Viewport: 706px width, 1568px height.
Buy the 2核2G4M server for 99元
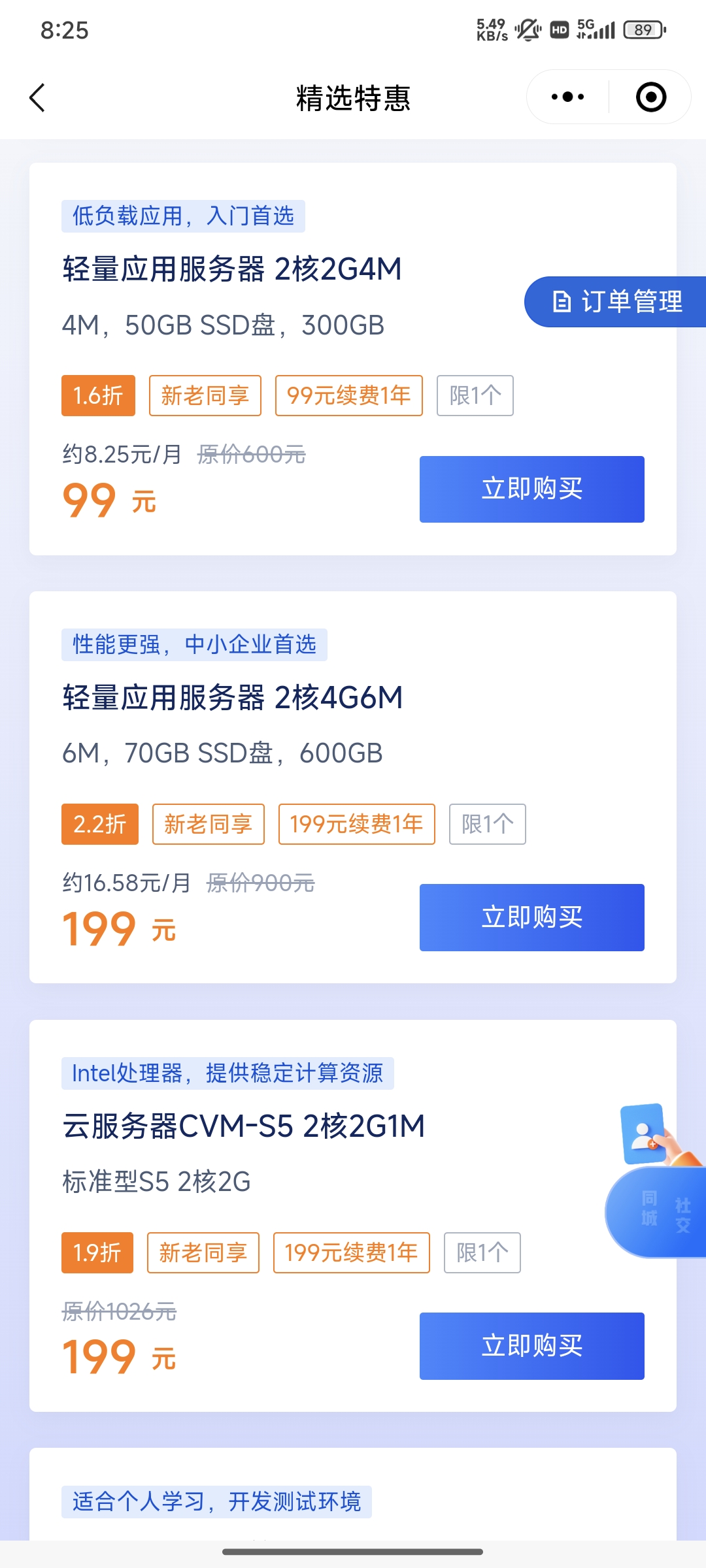[x=531, y=489]
